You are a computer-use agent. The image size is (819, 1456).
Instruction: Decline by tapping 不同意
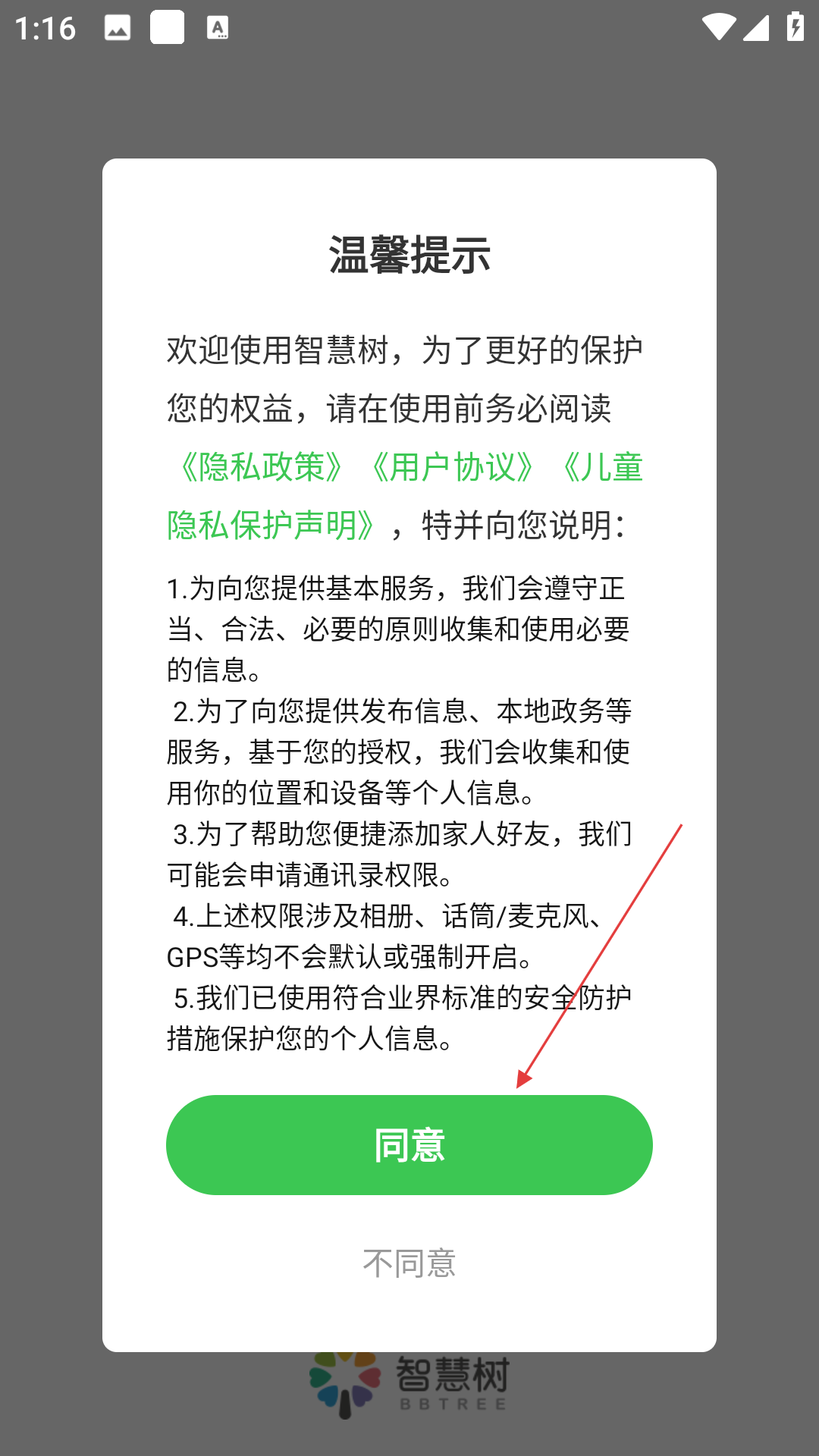point(409,1263)
